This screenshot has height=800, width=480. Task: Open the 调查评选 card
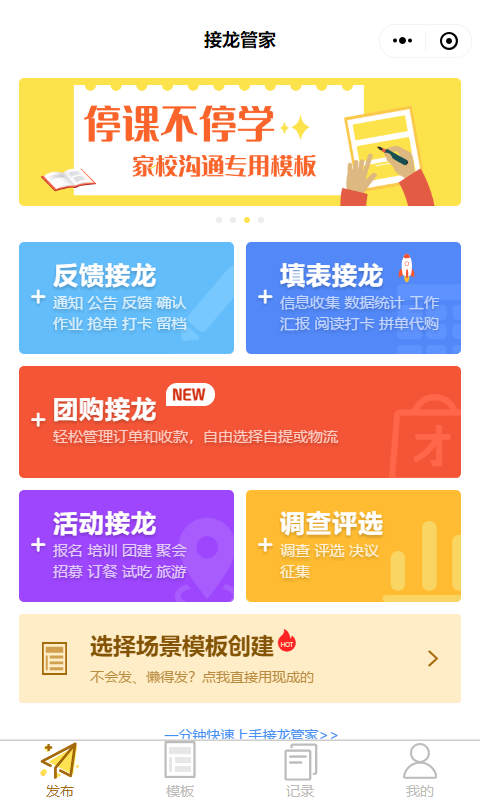(353, 546)
